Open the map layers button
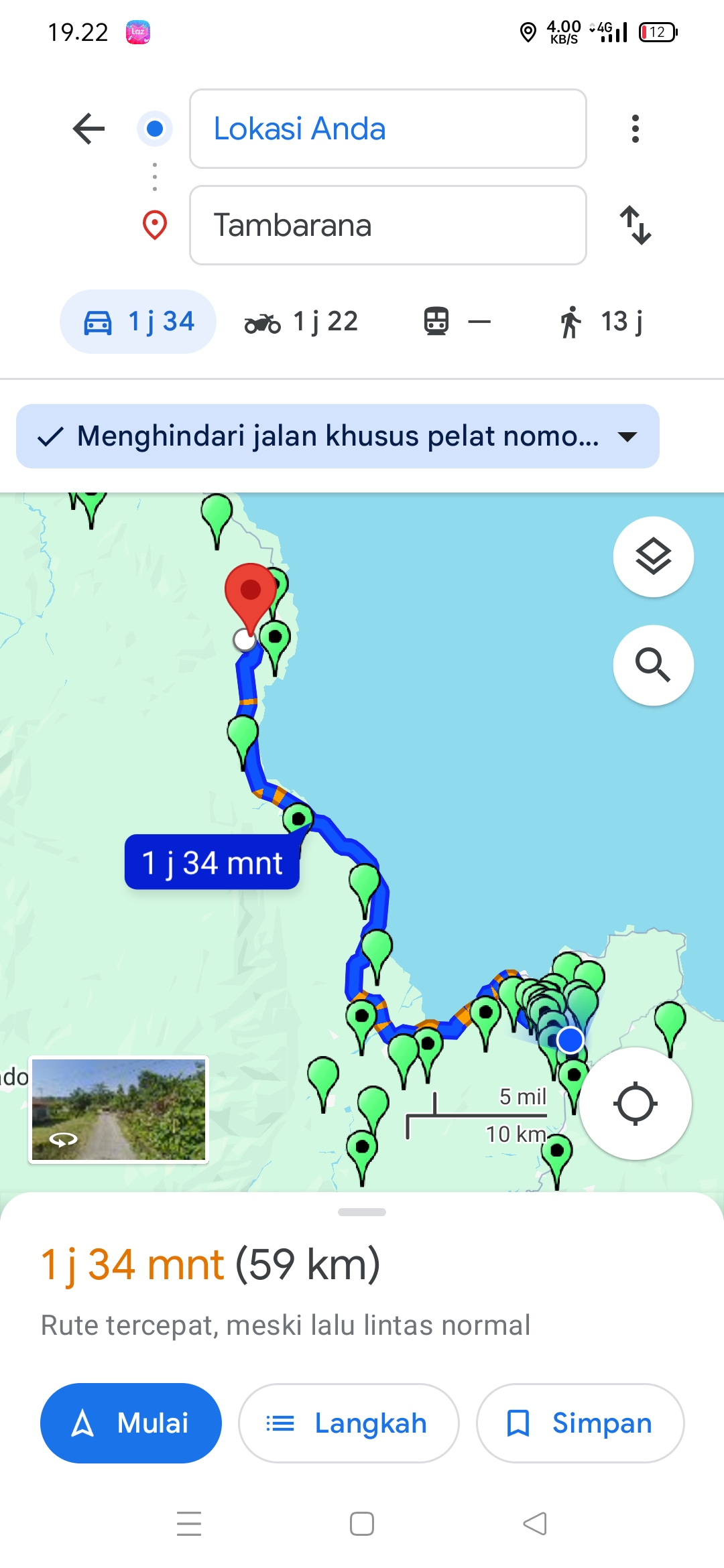The width and height of the screenshot is (724, 1568). tap(653, 557)
